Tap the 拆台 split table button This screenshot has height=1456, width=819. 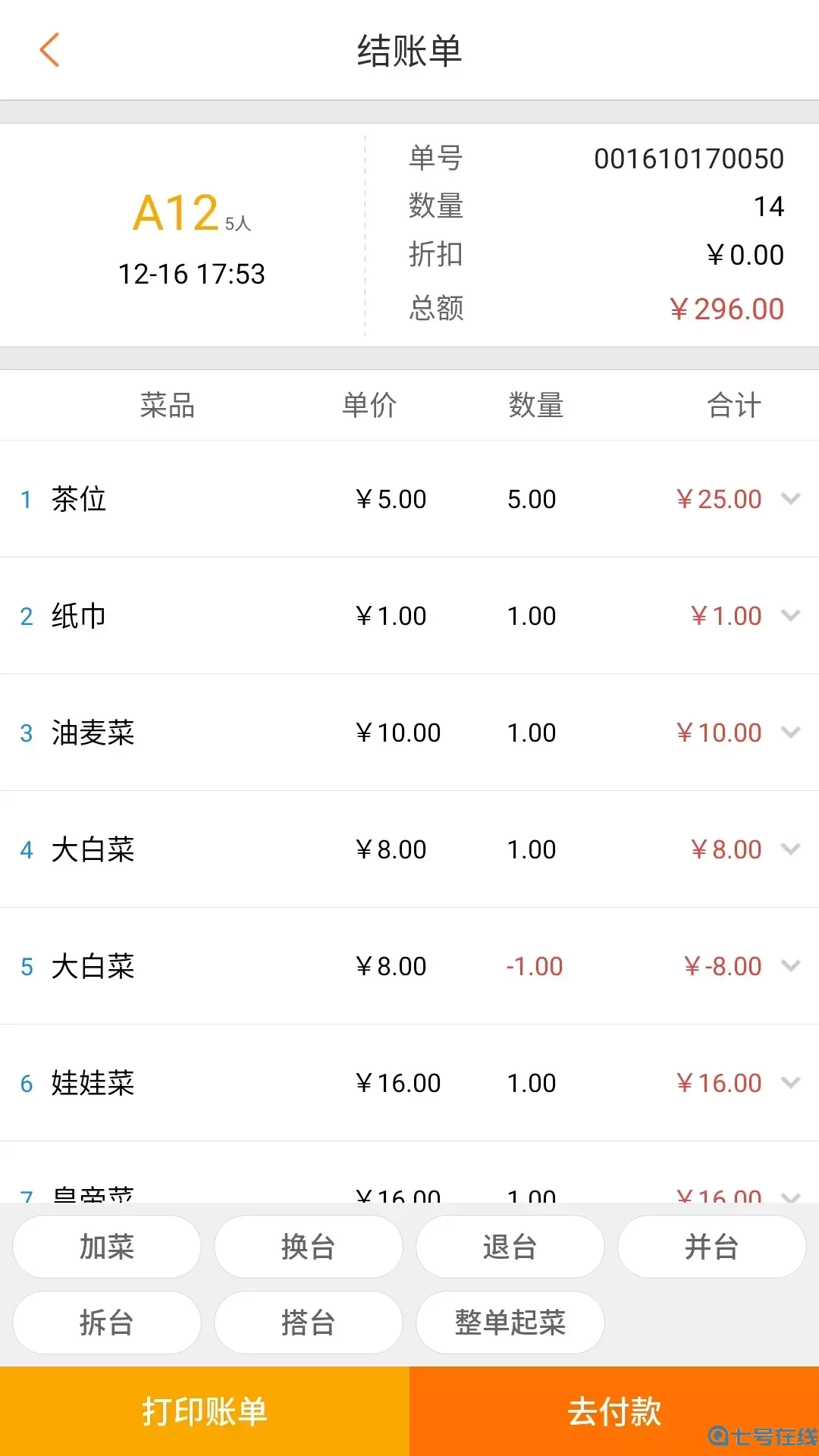(106, 1322)
